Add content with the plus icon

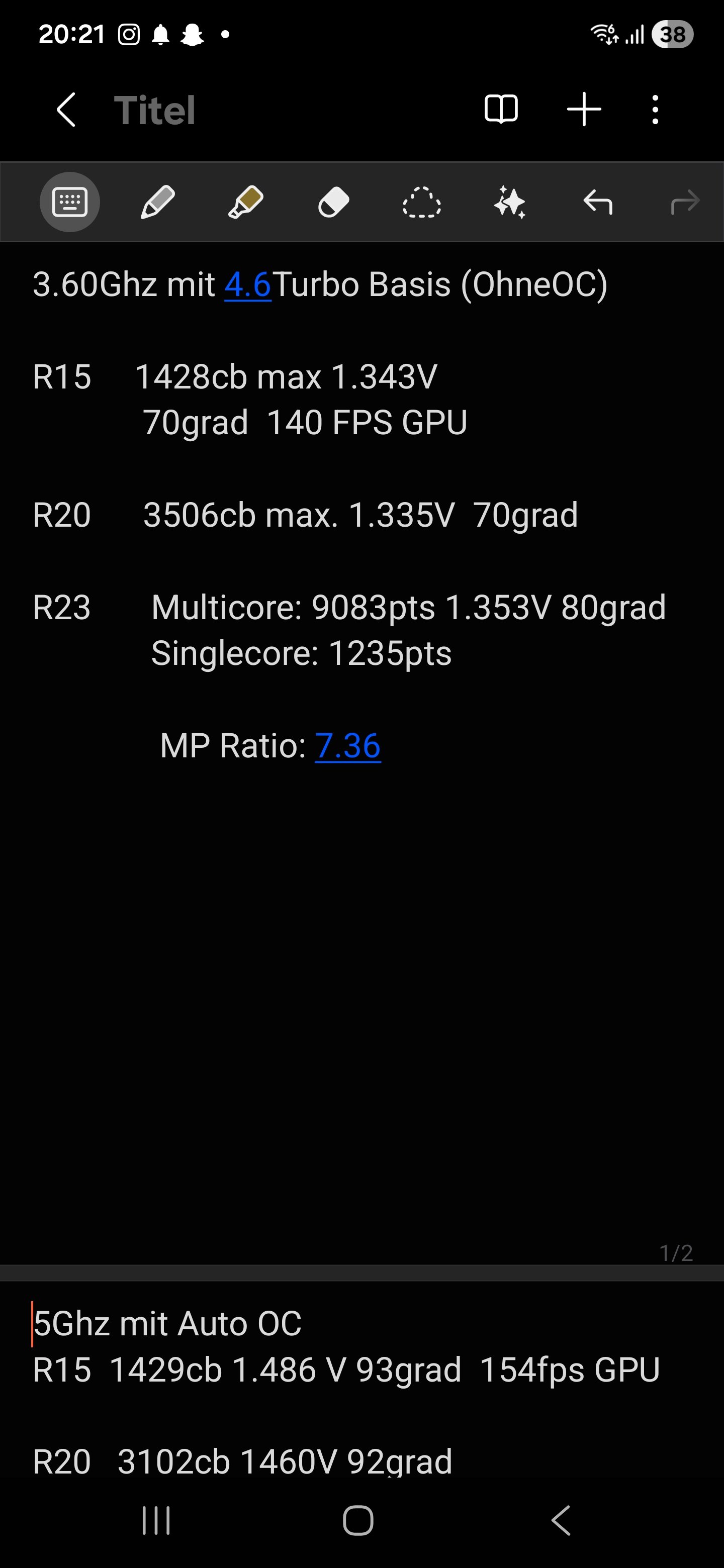tap(583, 110)
